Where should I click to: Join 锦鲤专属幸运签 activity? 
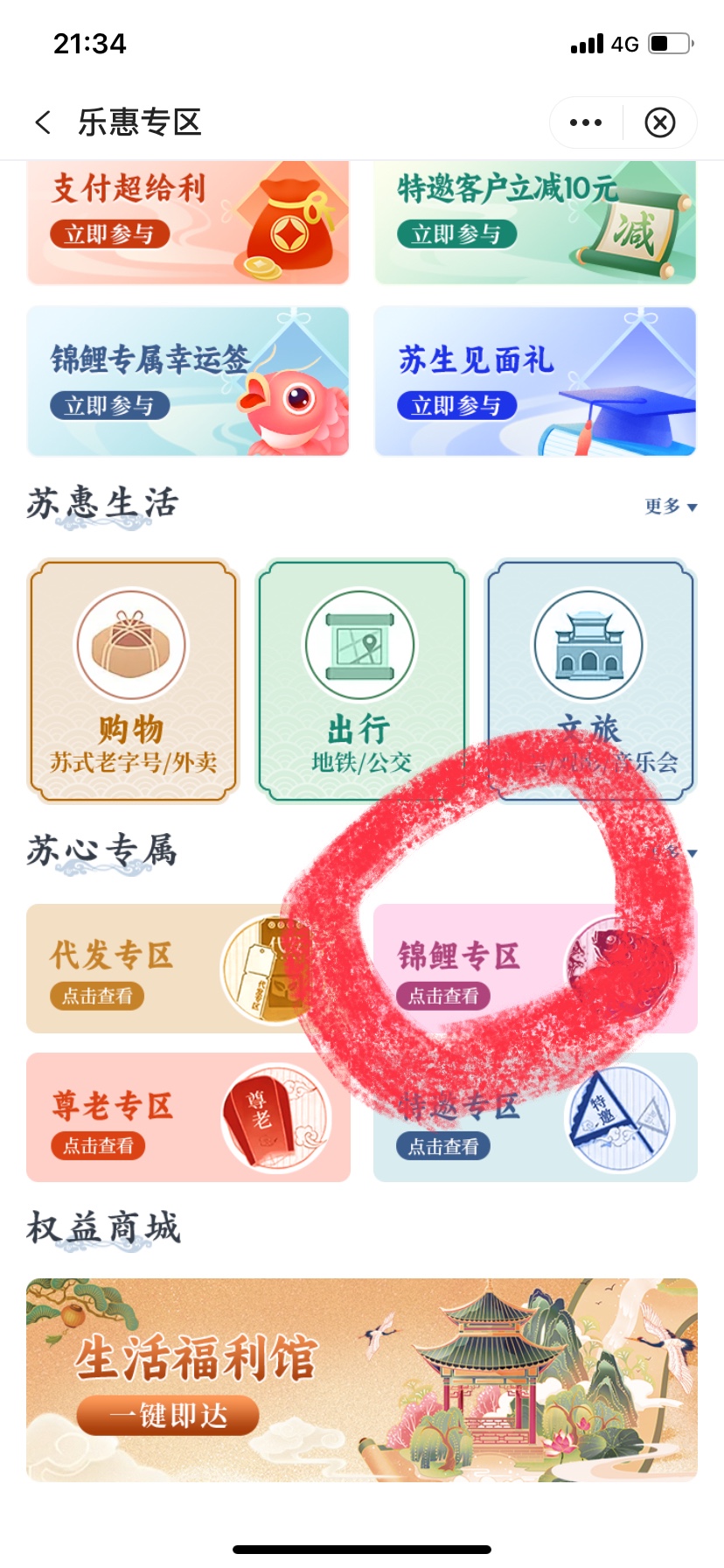coord(110,406)
